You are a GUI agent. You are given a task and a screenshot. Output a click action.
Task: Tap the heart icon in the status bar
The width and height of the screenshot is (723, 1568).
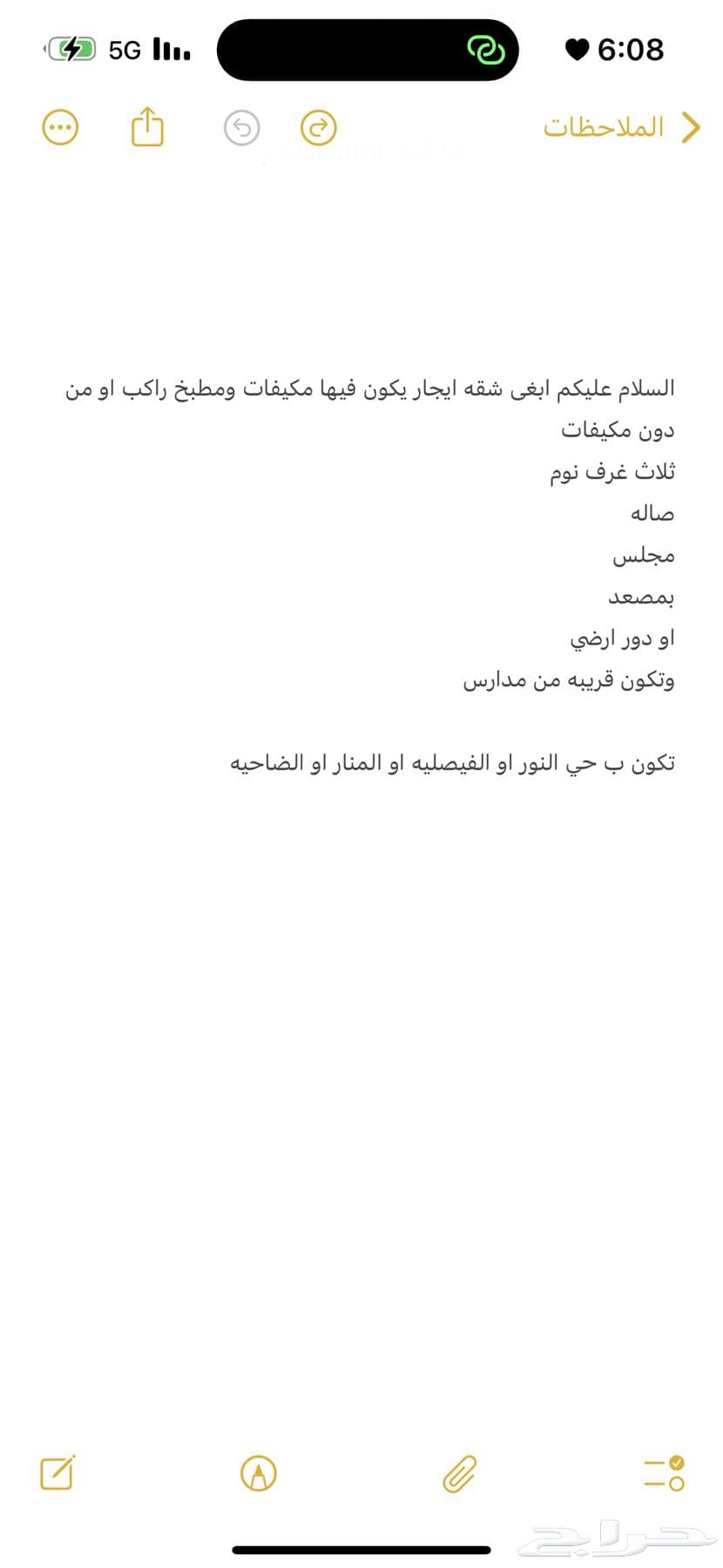click(x=575, y=50)
